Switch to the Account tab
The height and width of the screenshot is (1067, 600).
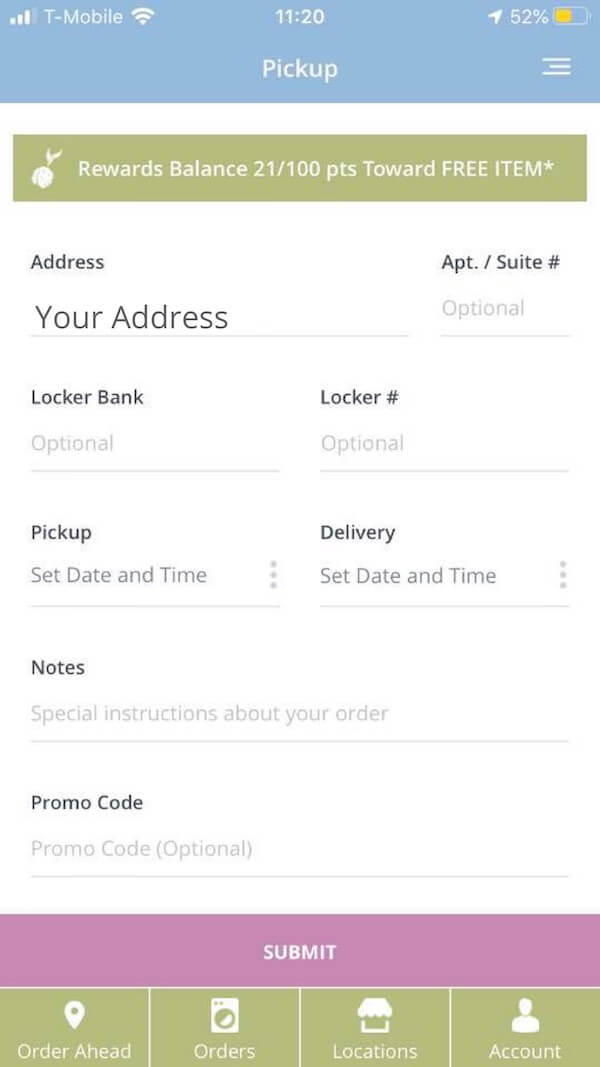(x=524, y=1029)
